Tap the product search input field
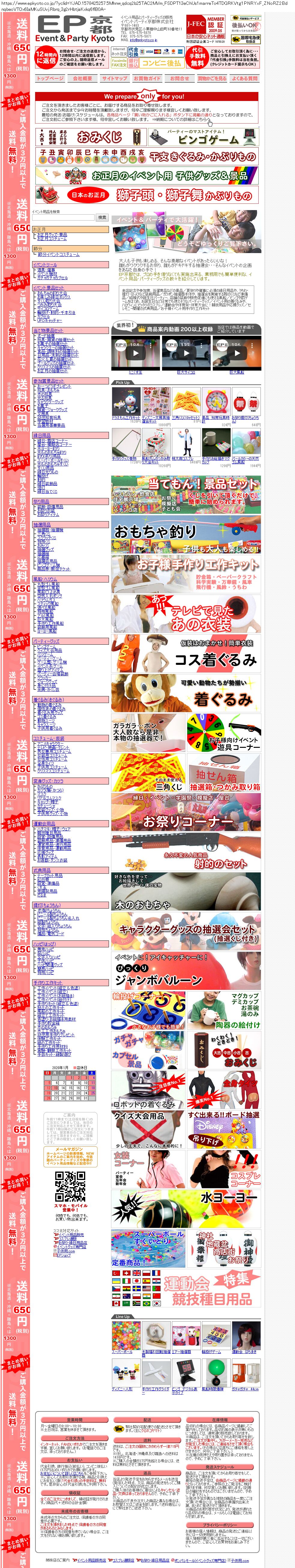This screenshot has height=1568, width=295. 63,217
